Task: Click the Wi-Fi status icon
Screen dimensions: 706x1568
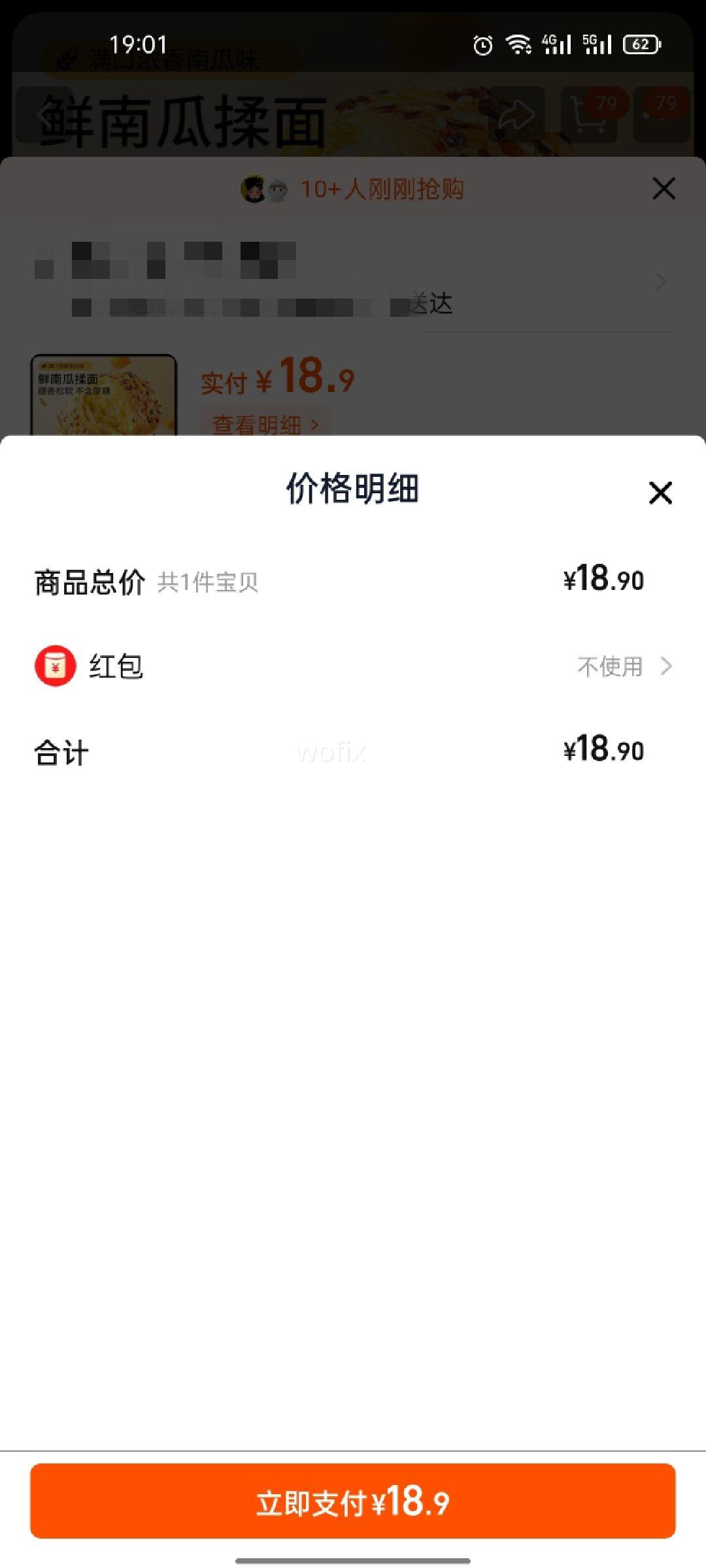Action: point(520,44)
